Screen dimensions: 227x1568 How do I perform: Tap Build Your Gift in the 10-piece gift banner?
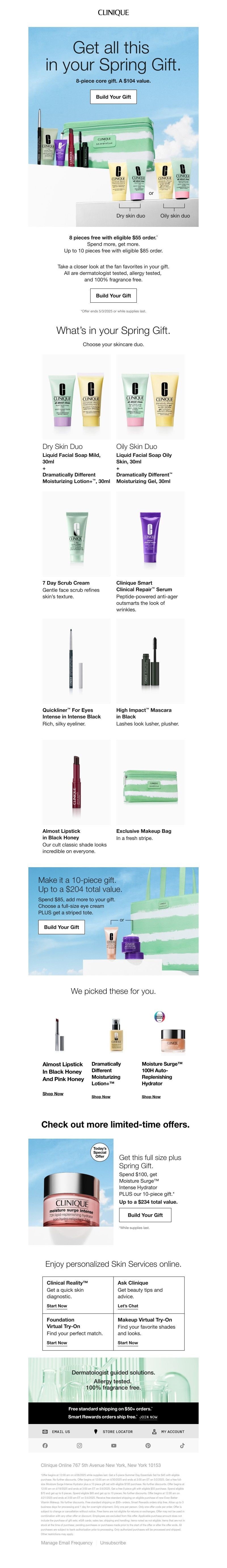click(x=62, y=927)
